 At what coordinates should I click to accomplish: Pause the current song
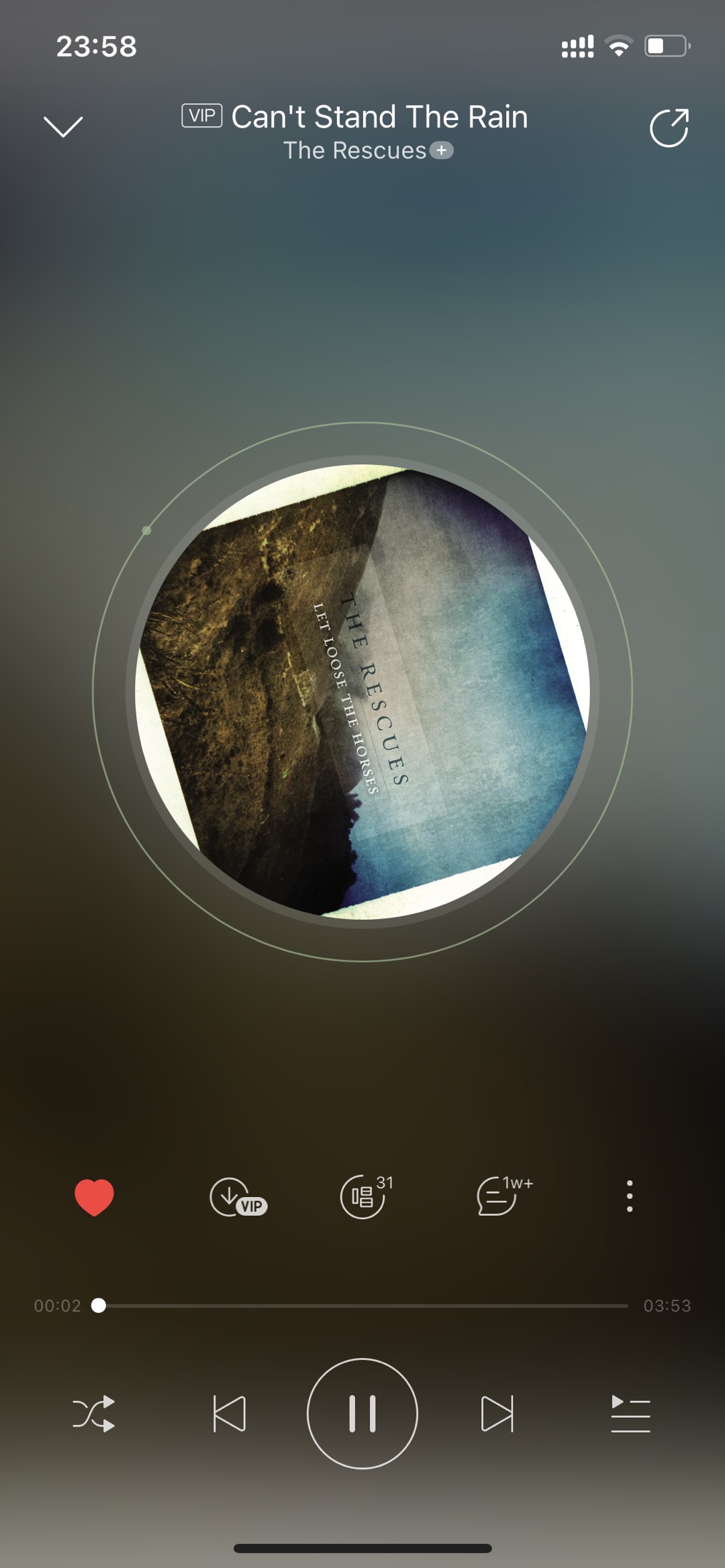coord(362,1414)
